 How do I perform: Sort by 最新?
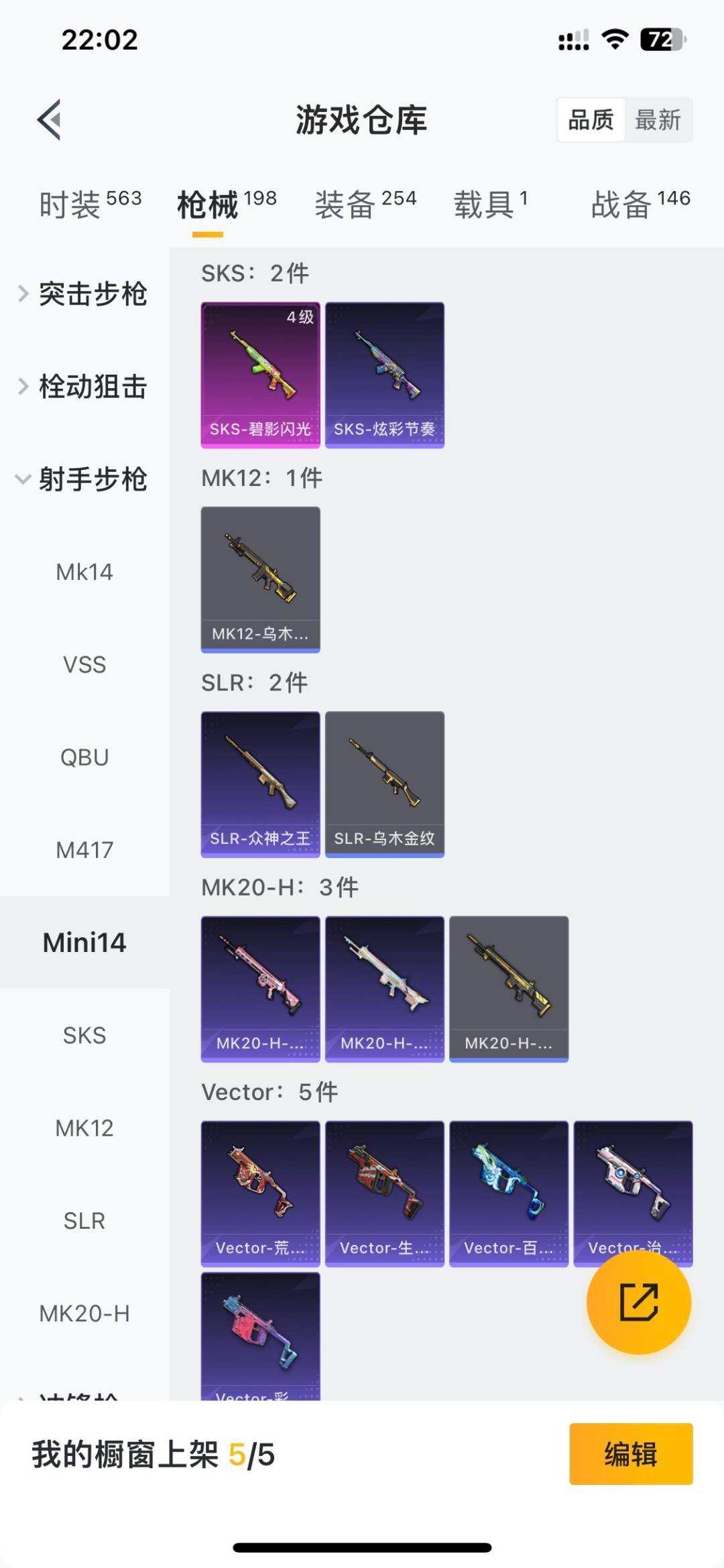[x=657, y=120]
